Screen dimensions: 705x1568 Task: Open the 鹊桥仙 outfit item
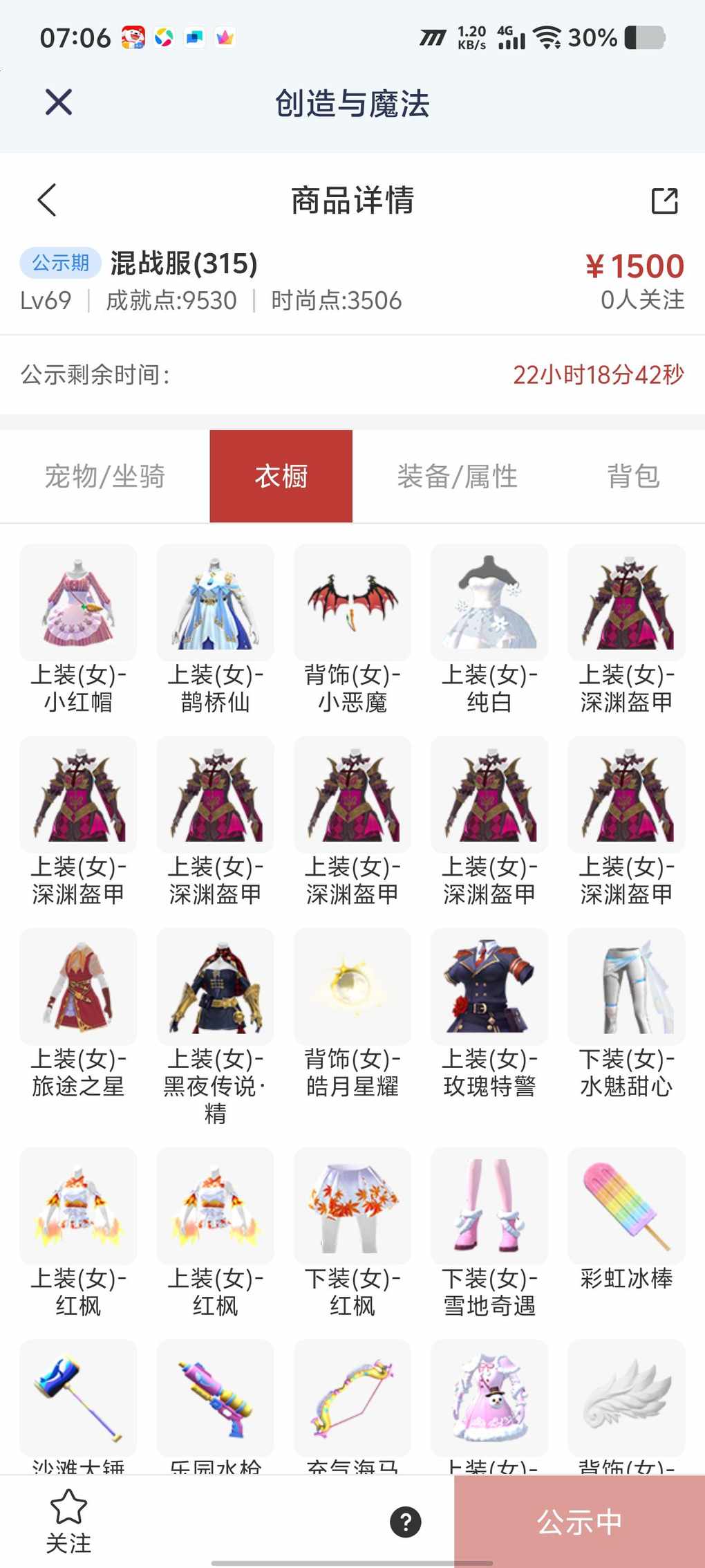tap(215, 602)
